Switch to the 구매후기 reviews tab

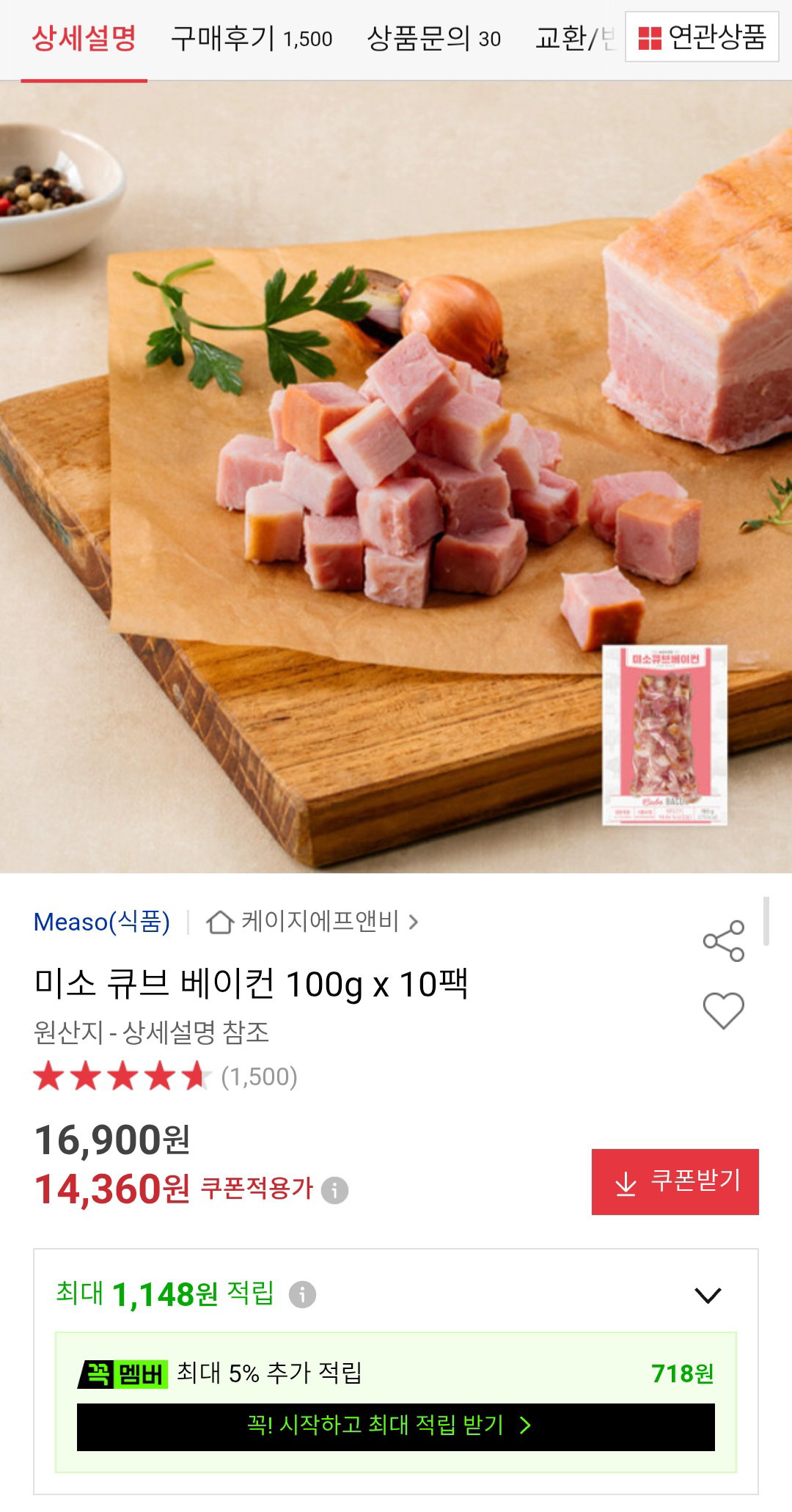tap(252, 38)
